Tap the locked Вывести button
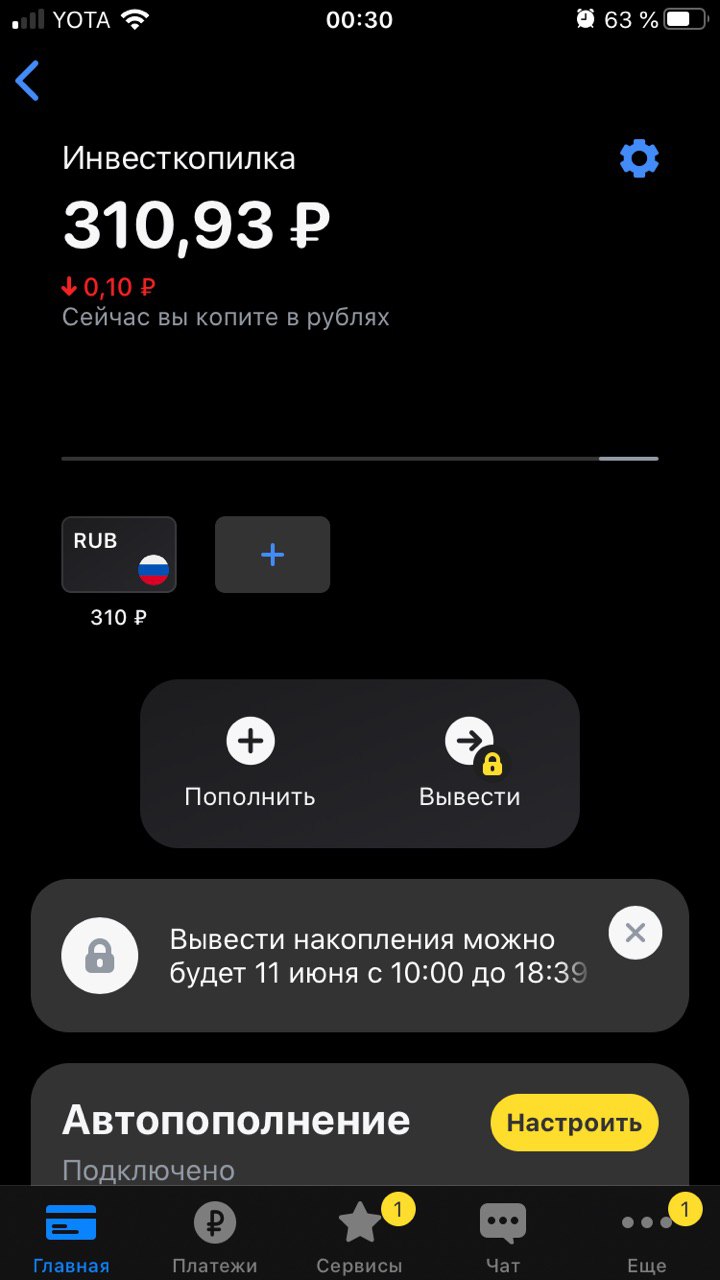This screenshot has width=720, height=1280. (470, 762)
